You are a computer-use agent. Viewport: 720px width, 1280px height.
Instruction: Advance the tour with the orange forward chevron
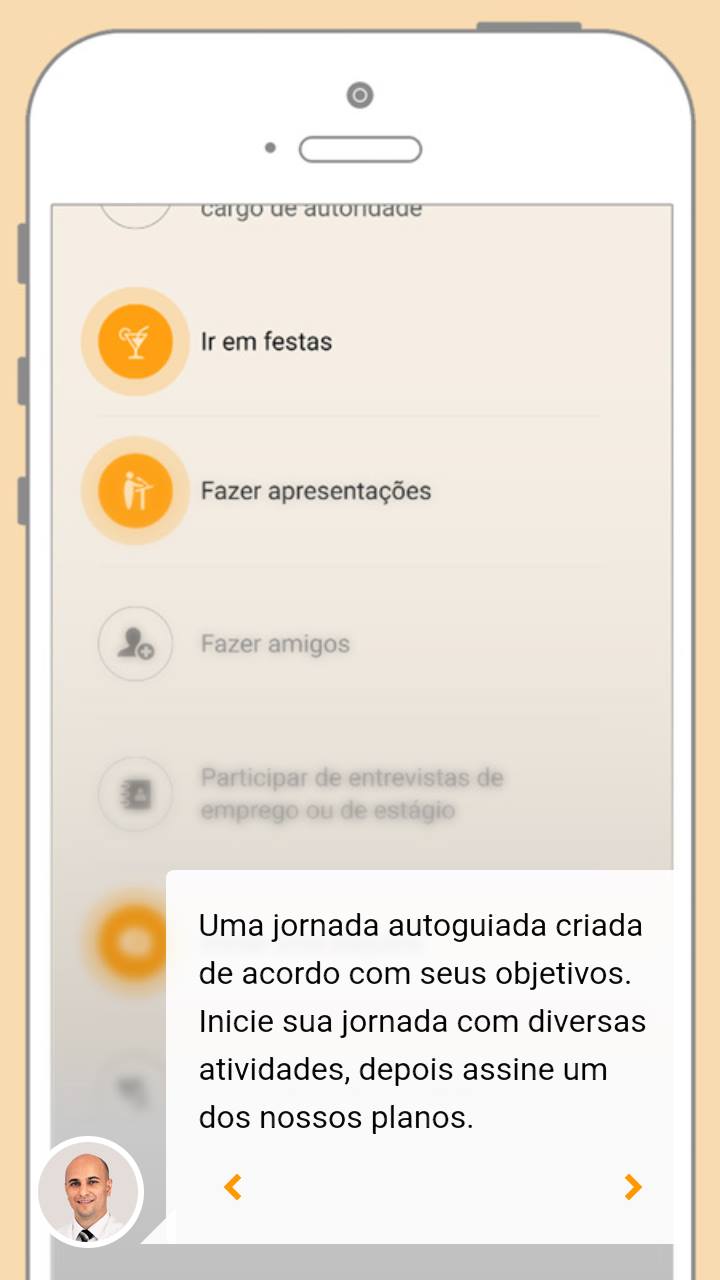pyautogui.click(x=632, y=1187)
